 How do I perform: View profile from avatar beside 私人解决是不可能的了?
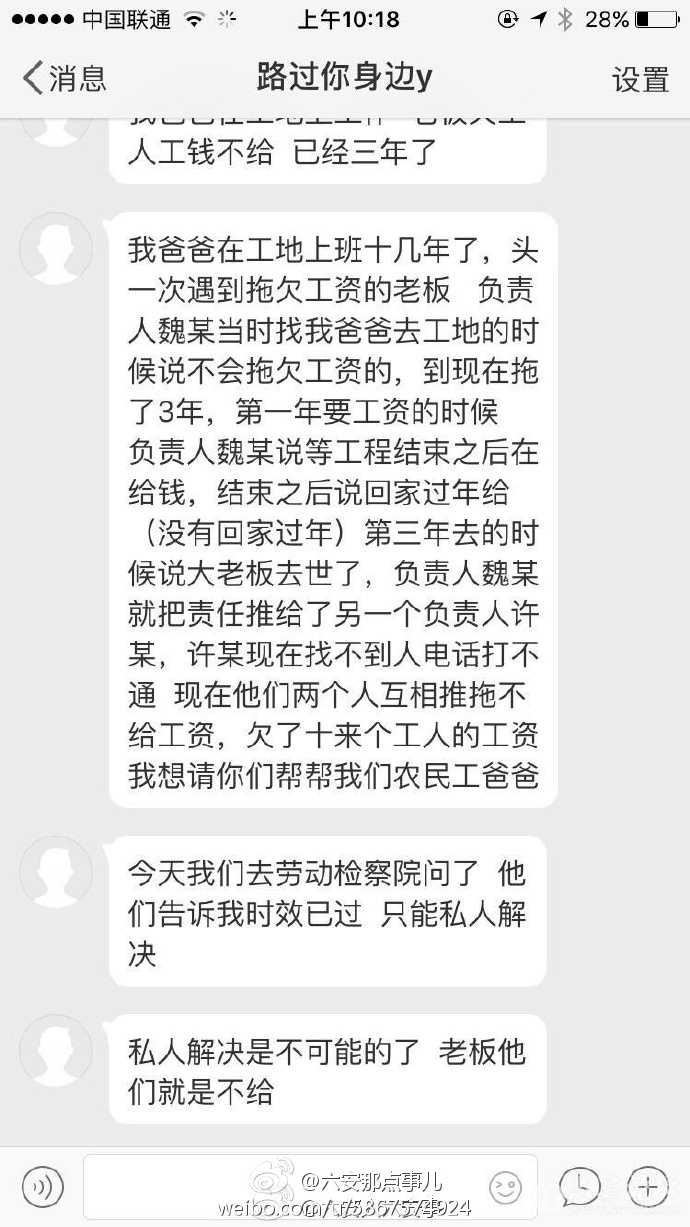pos(56,1050)
